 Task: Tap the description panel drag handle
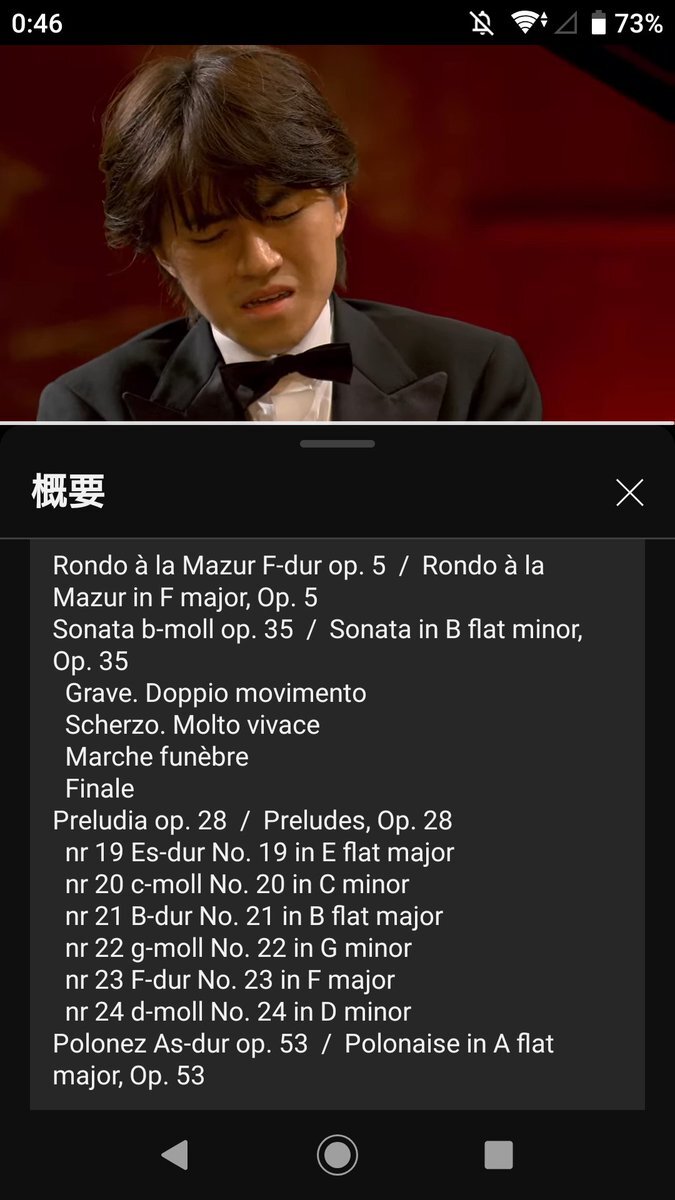tap(337, 443)
